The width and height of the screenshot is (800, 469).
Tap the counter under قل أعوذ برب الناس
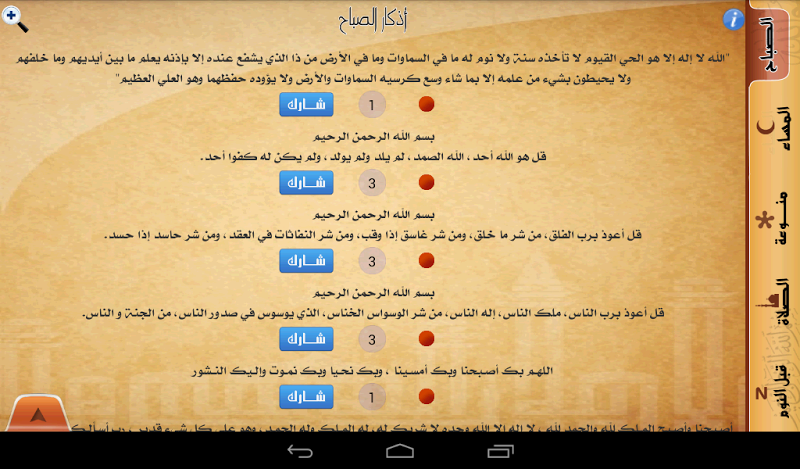coord(372,340)
